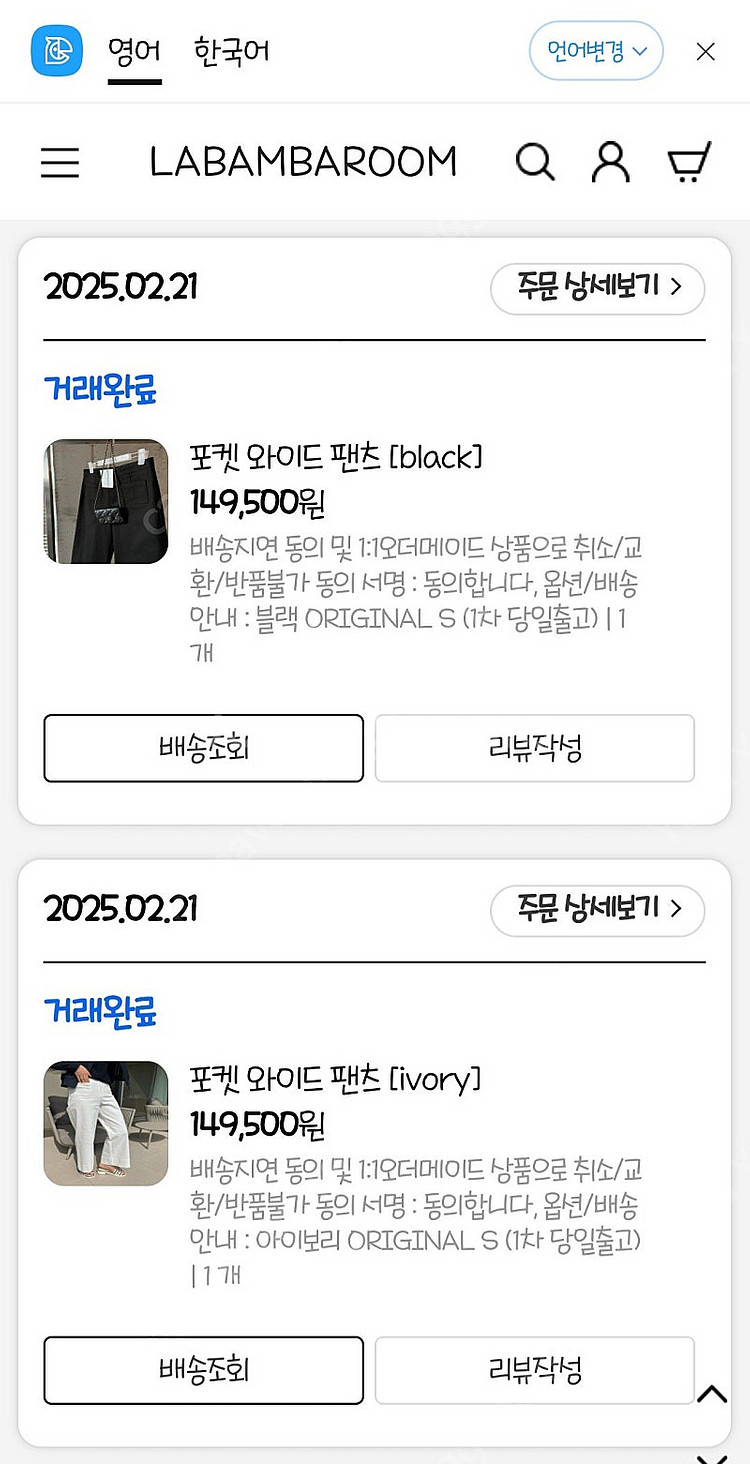
Task: Tap 배송조회 for the ivory pants order
Action: [x=203, y=1370]
